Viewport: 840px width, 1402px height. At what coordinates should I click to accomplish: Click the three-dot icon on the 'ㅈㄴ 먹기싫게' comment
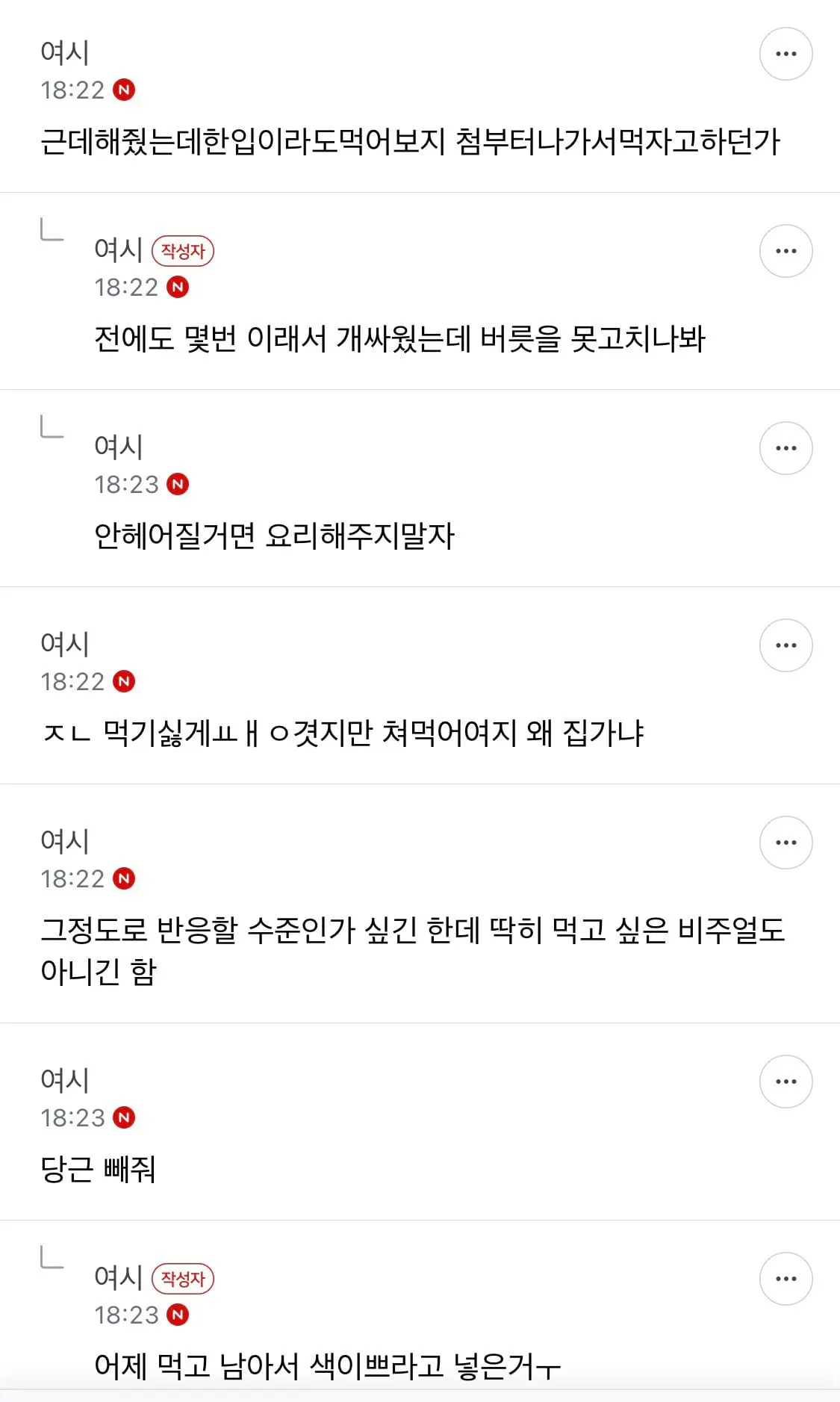[x=785, y=645]
